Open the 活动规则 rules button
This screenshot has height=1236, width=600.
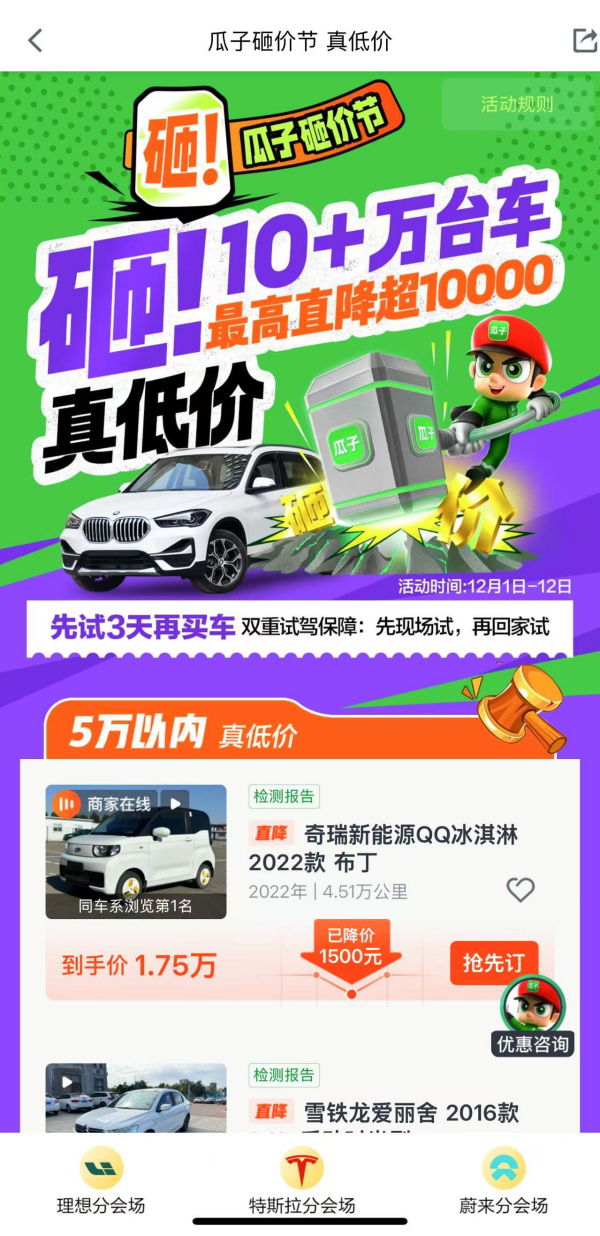tap(516, 104)
